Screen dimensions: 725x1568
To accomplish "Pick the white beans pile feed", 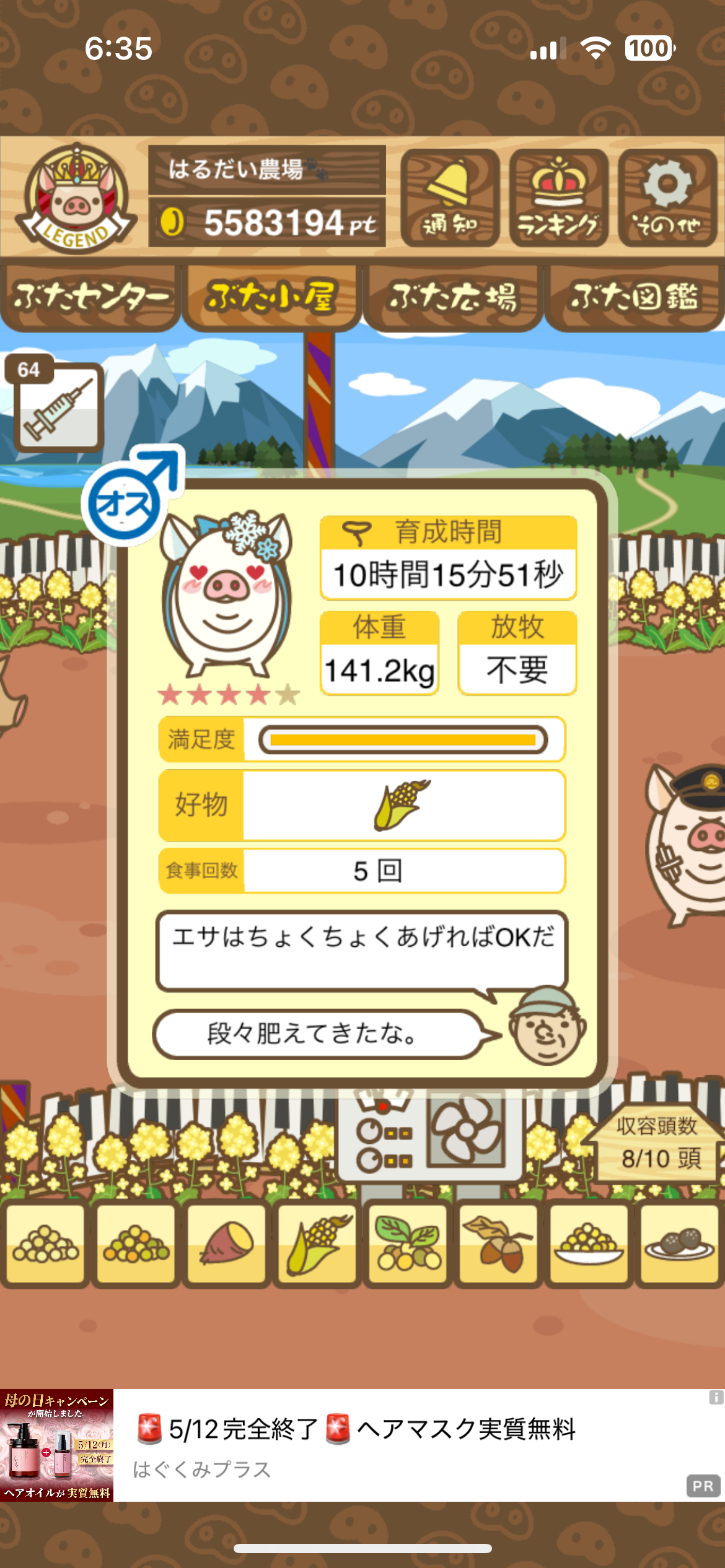I will click(x=46, y=1244).
